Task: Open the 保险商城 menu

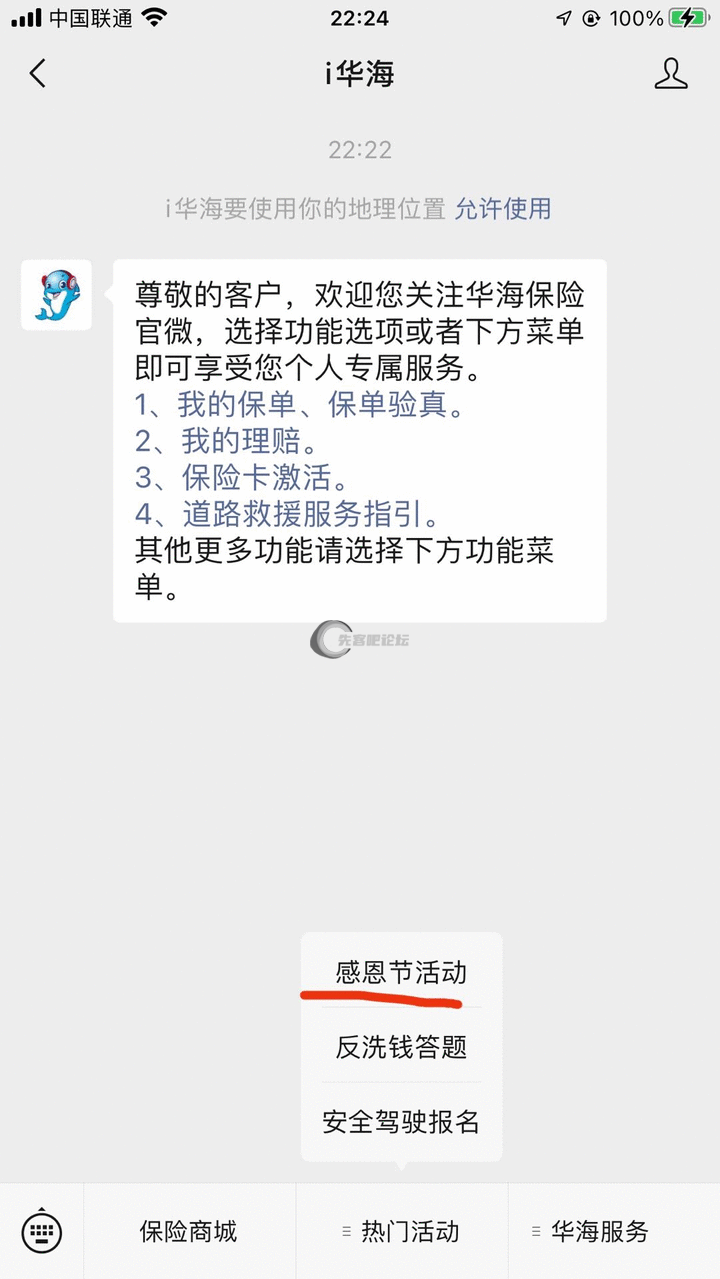Action: [189, 1231]
